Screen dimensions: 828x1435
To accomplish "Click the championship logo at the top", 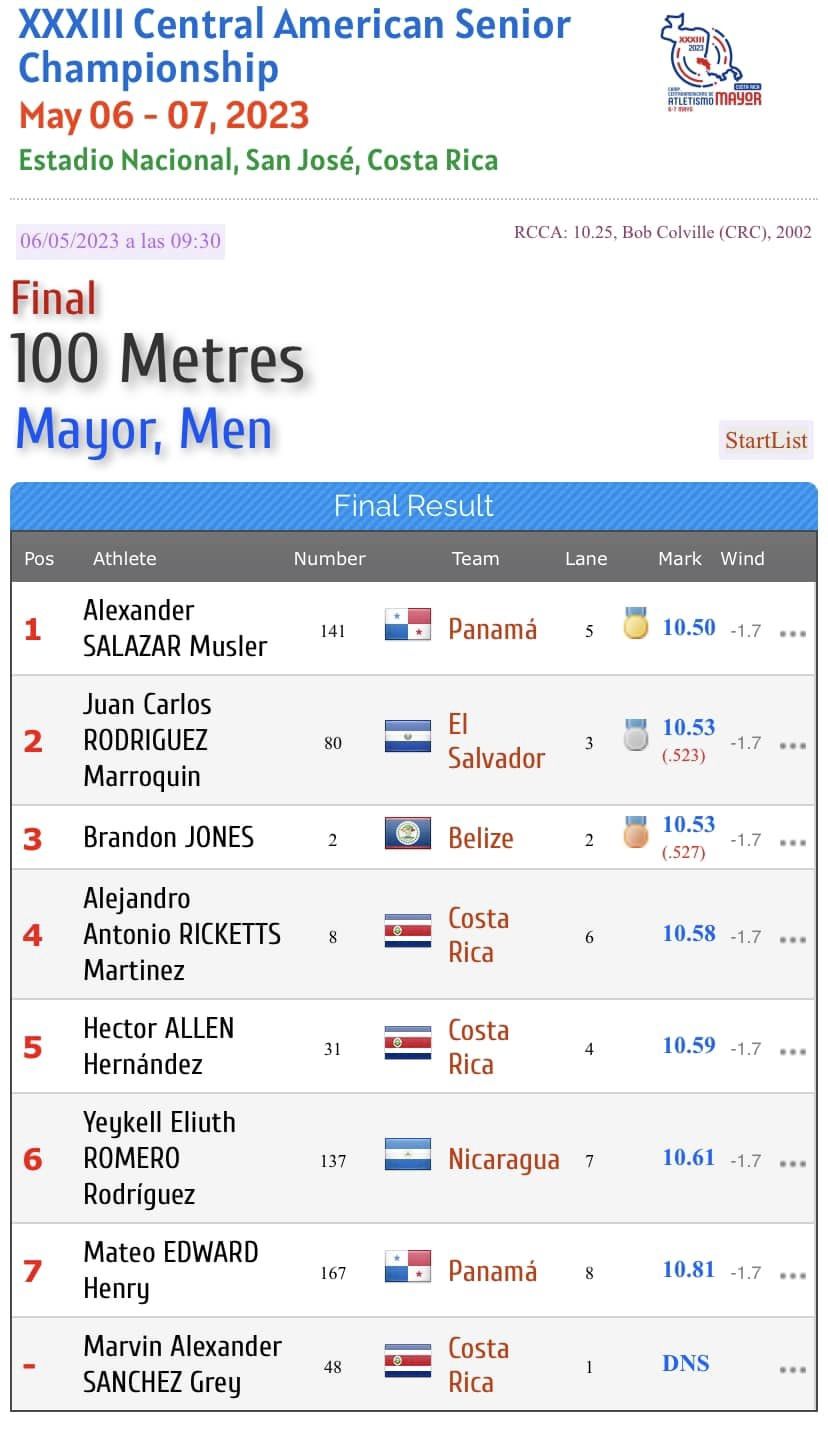I will click(712, 60).
